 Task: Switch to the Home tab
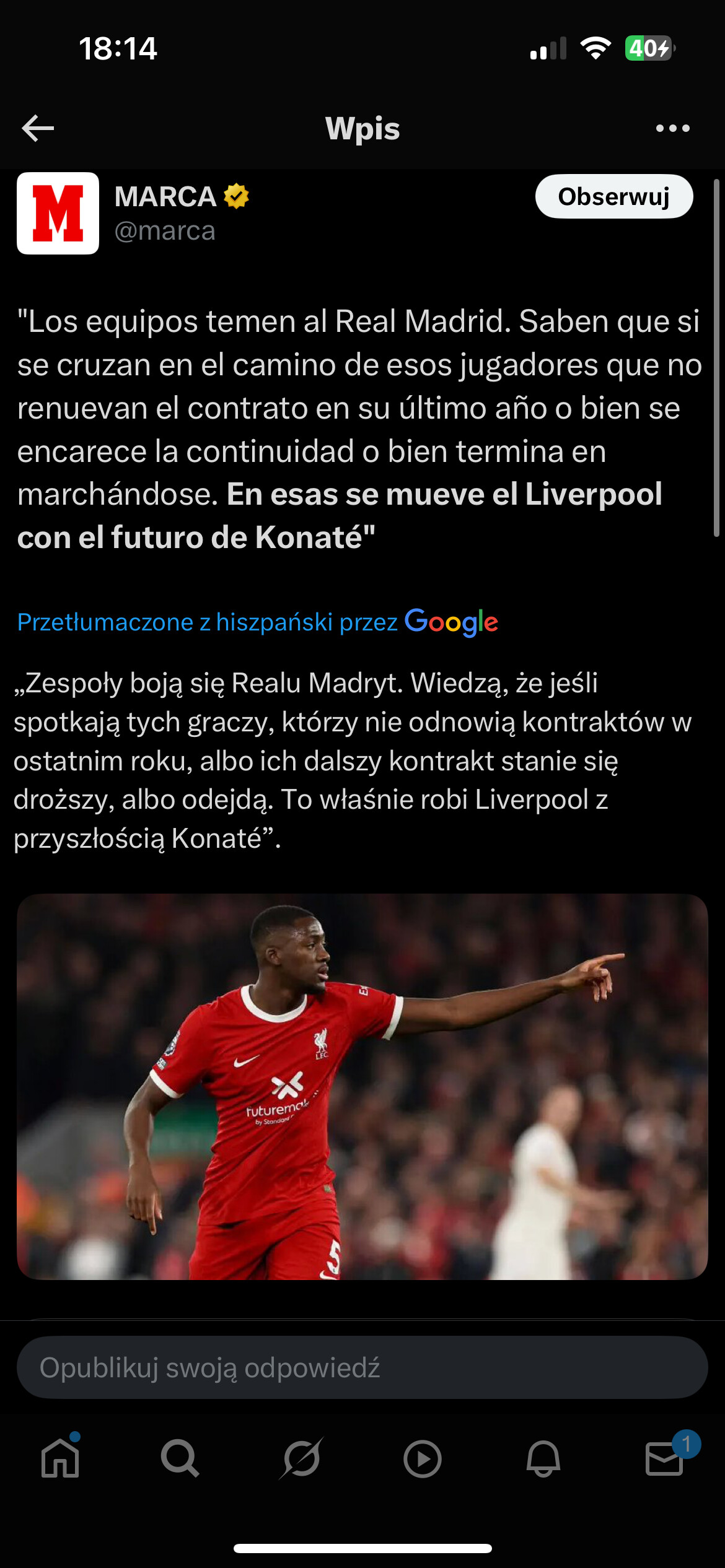(x=60, y=1459)
